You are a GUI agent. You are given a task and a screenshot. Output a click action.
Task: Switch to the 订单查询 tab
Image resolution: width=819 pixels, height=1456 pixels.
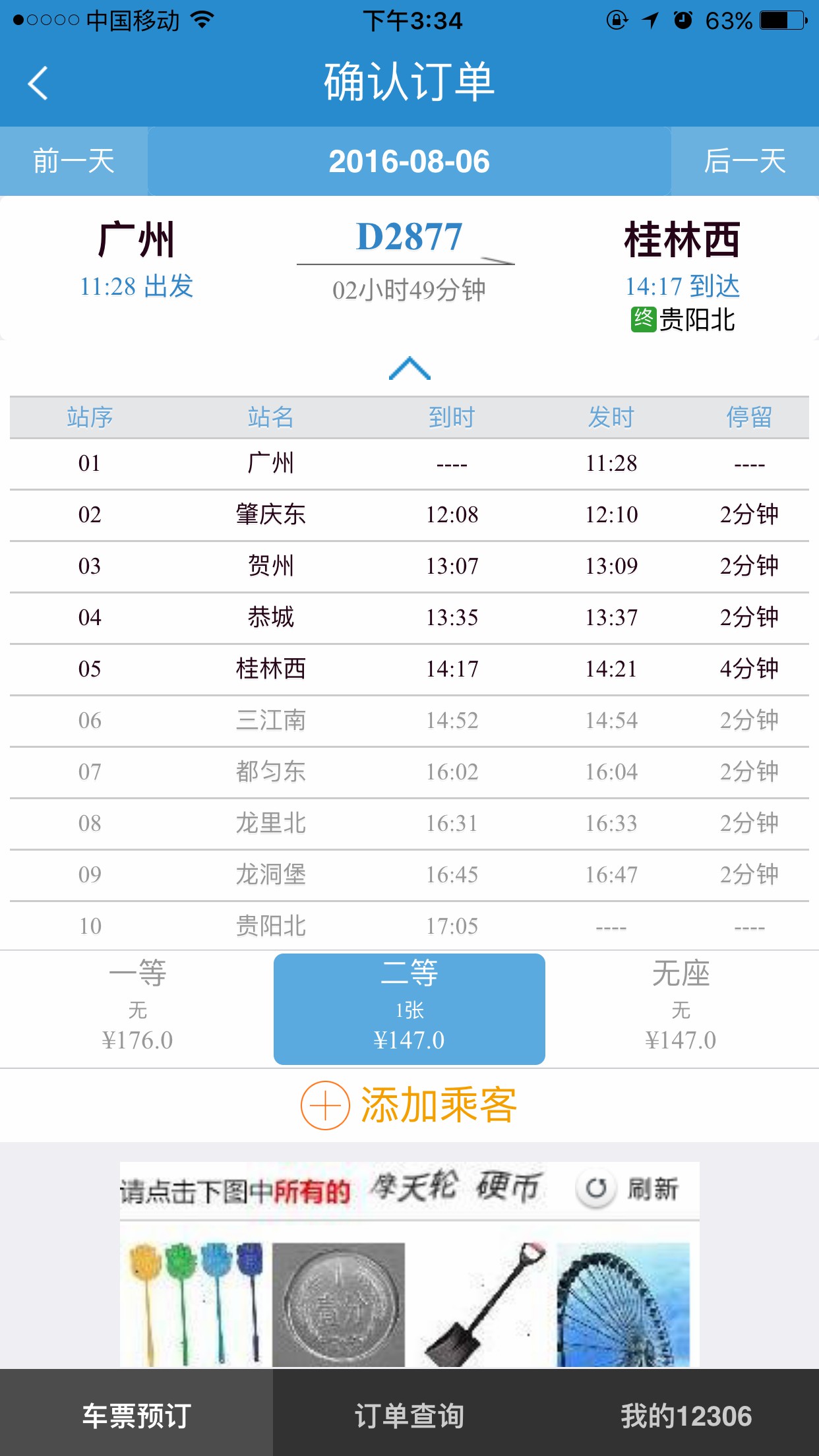409,1415
